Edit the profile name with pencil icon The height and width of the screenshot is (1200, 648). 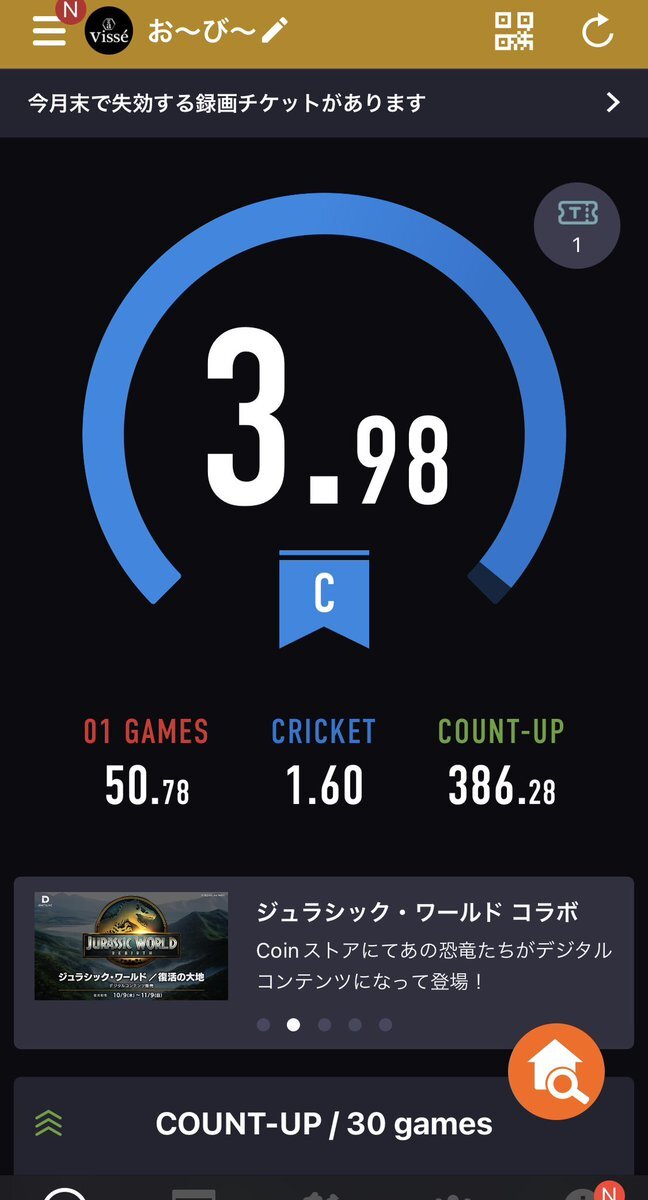coord(273,32)
